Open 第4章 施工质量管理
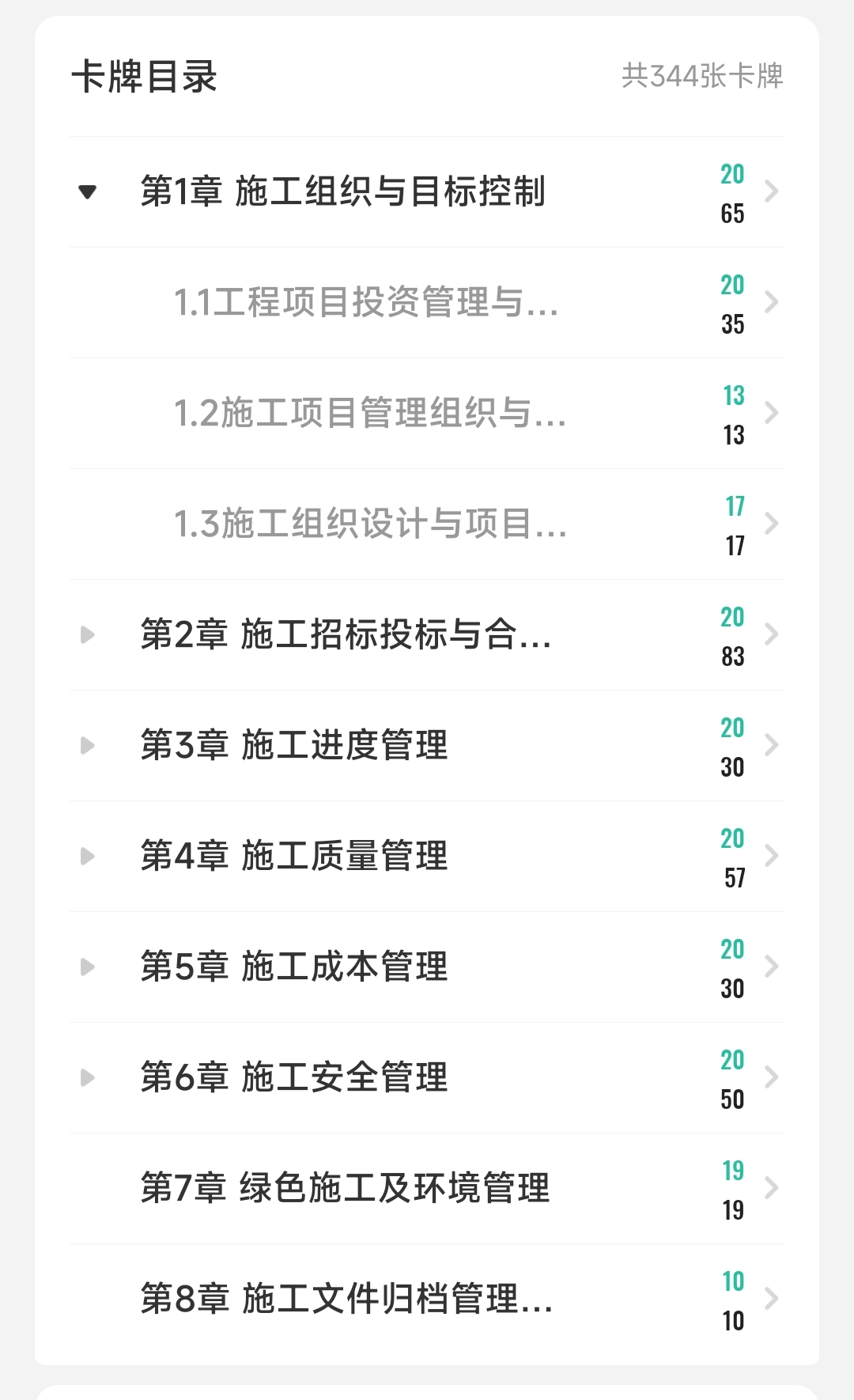The image size is (854, 1400). point(427,857)
